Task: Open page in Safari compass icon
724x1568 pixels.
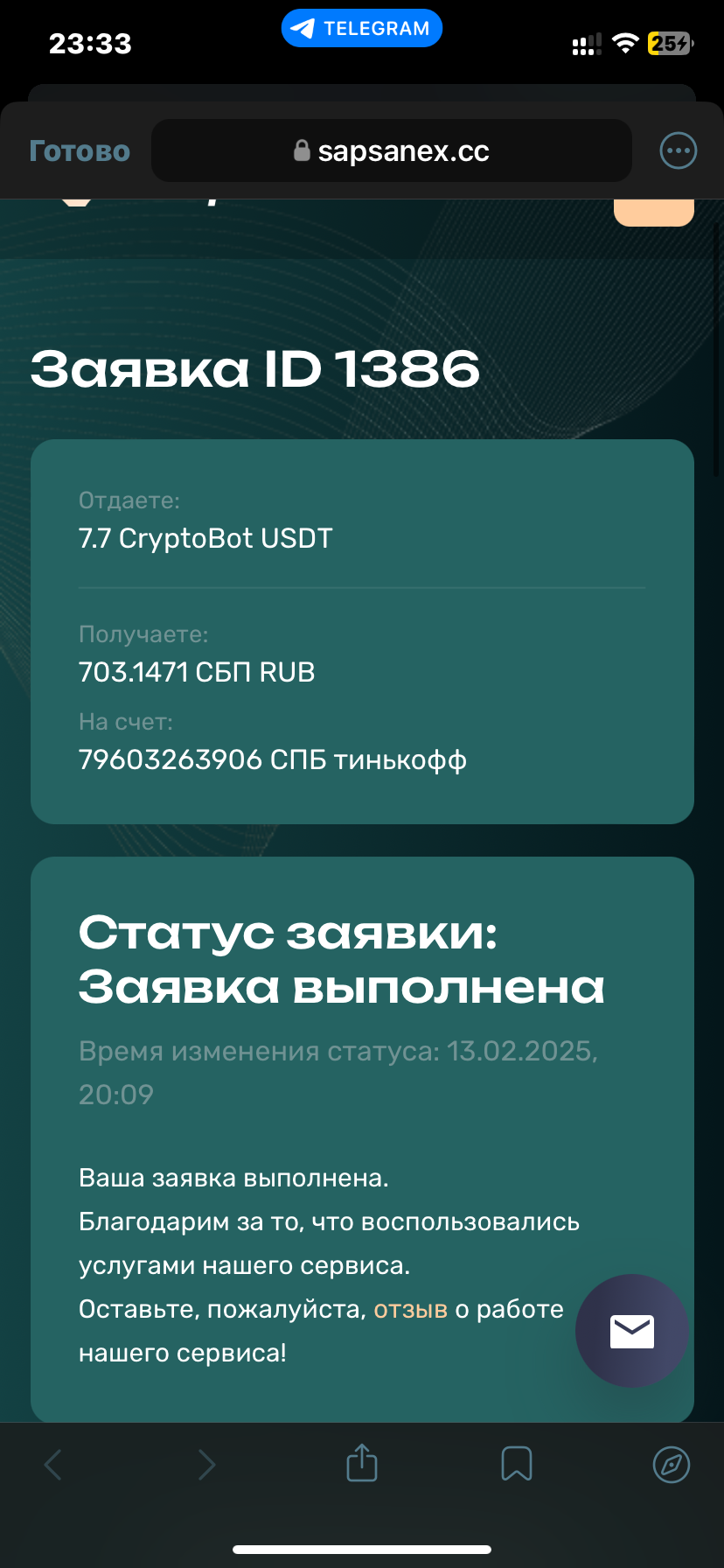Action: pos(671,1464)
